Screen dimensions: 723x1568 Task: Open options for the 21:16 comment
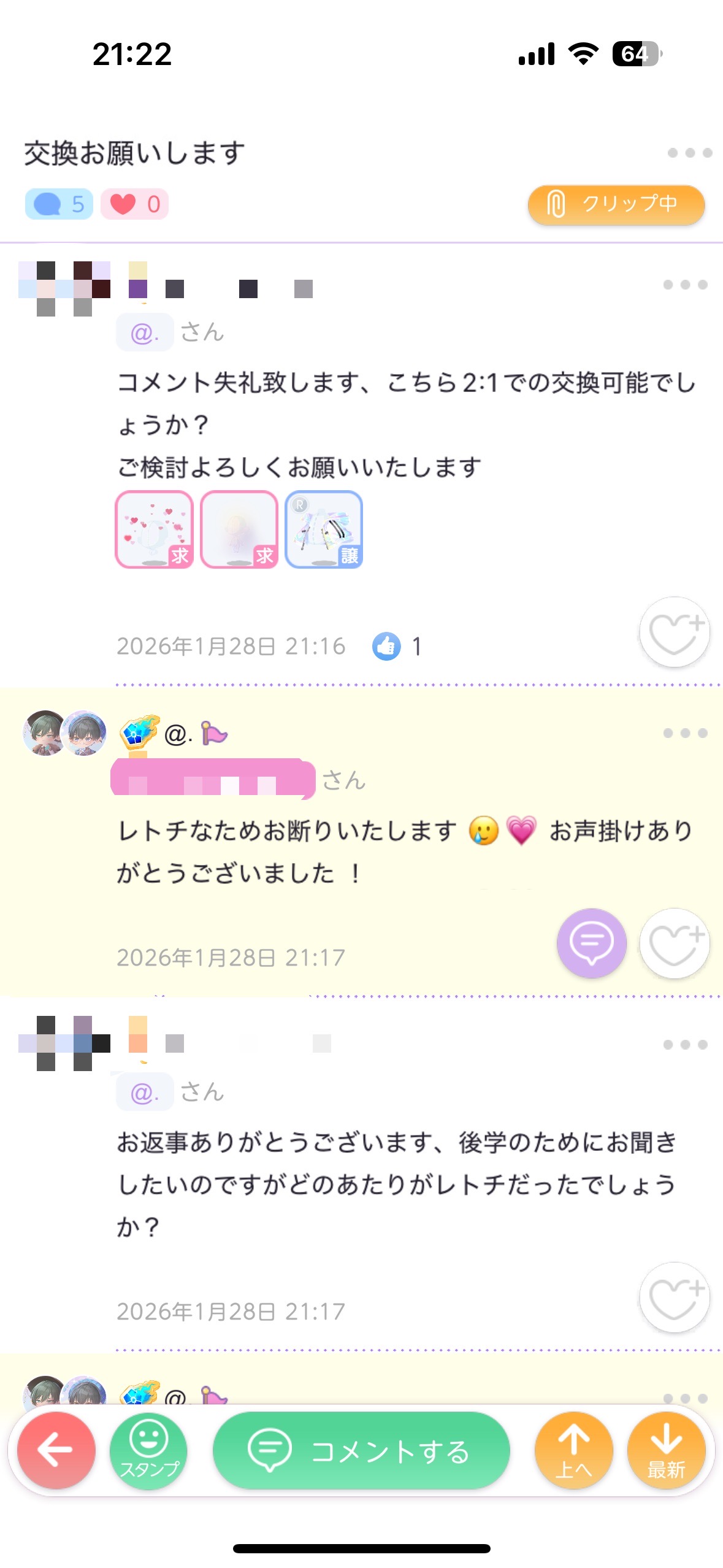685,285
